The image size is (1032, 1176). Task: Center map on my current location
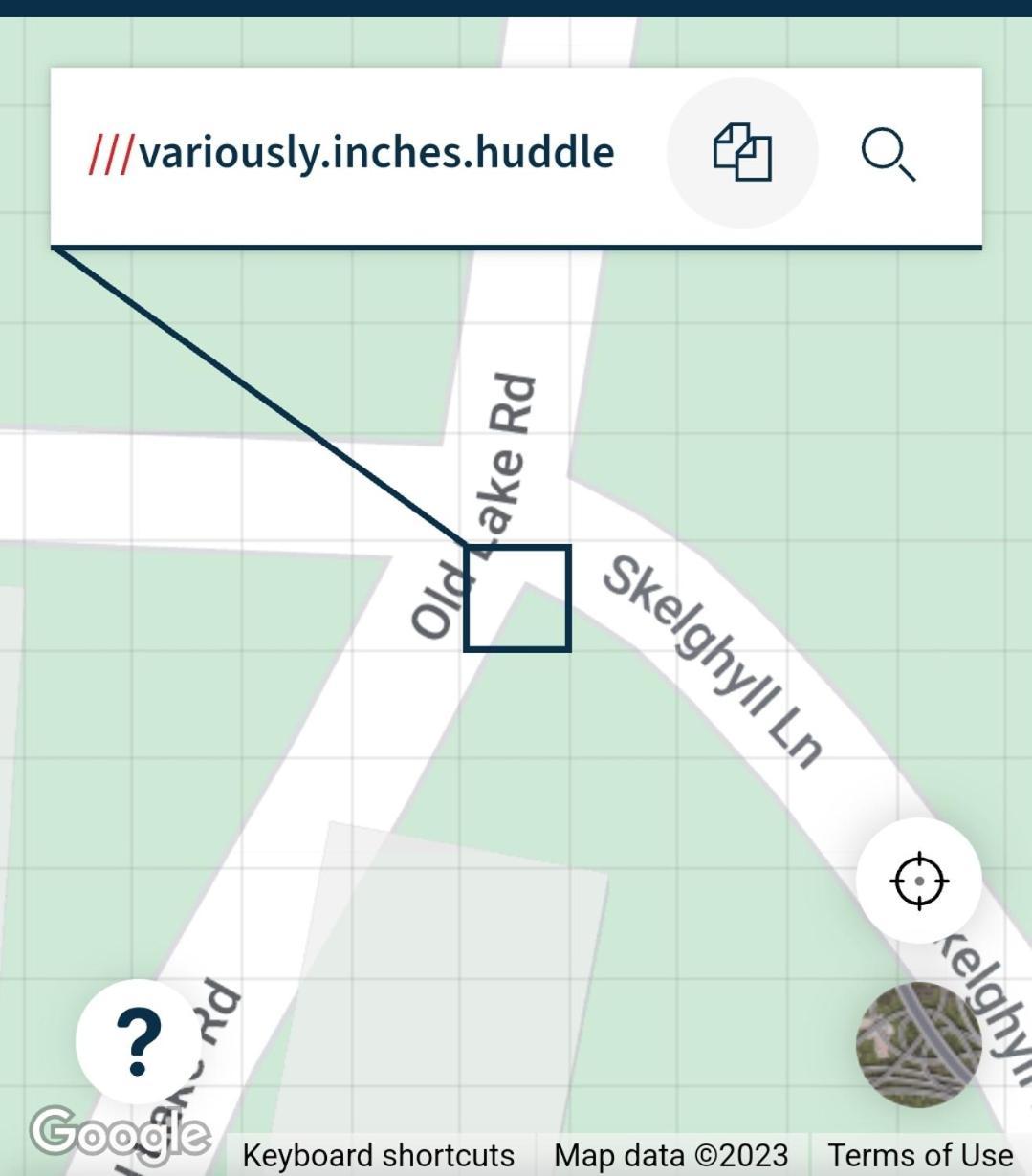pyautogui.click(x=918, y=881)
